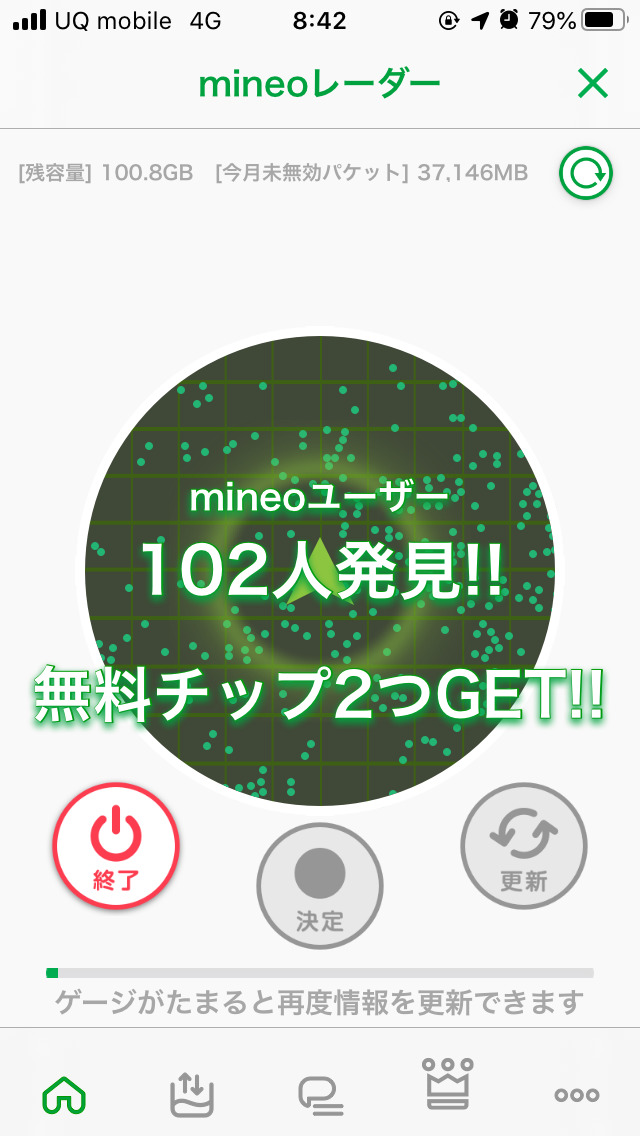
Task: Open the upload tray tab
Action: pos(192,1095)
